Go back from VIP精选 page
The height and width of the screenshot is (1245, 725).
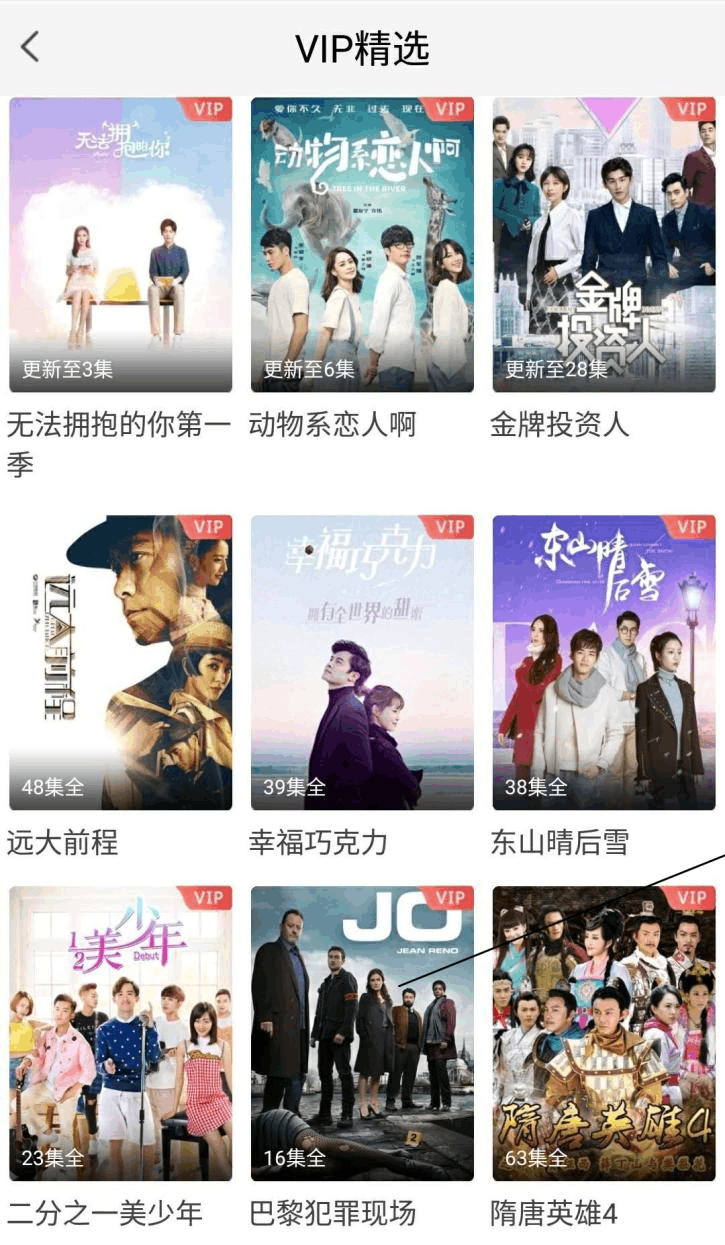point(31,47)
